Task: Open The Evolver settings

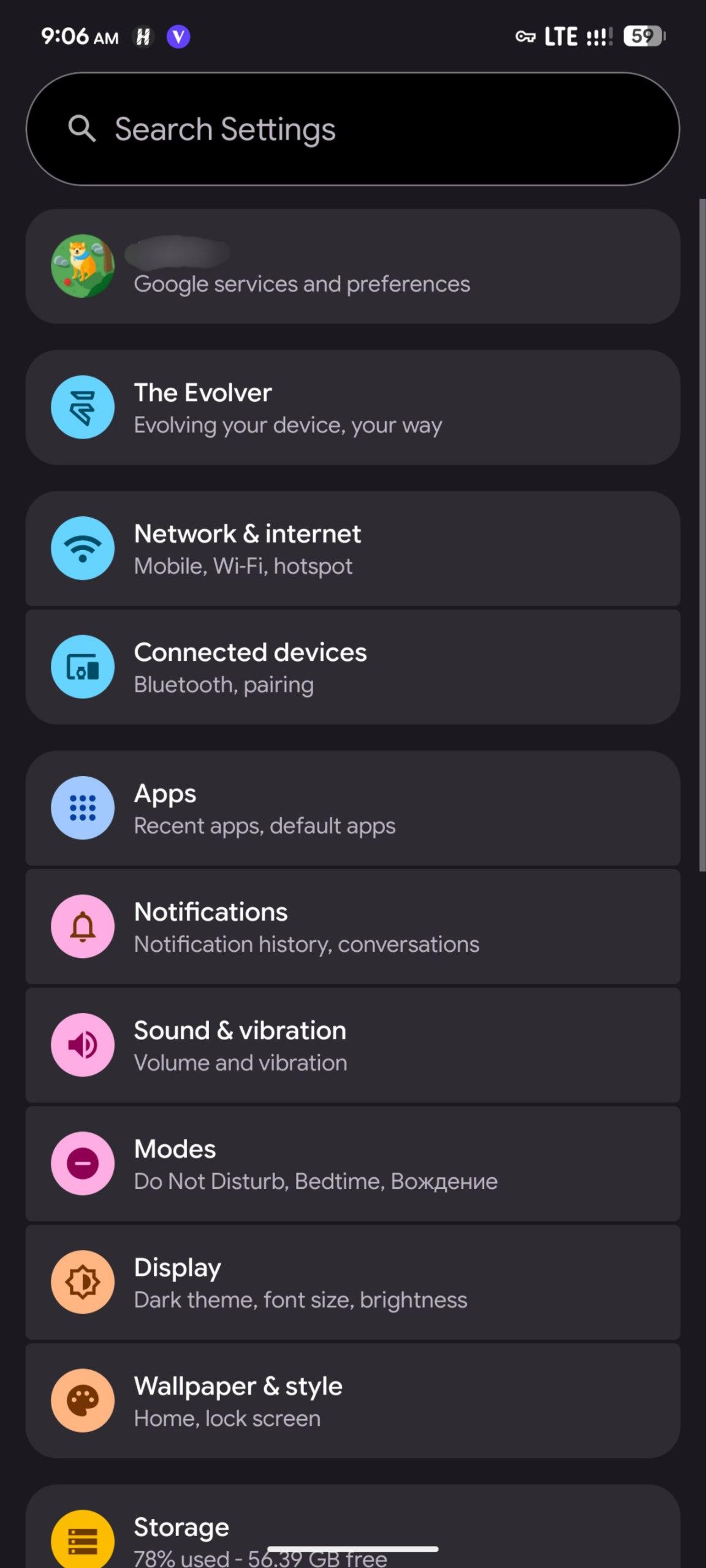Action: 352,408
